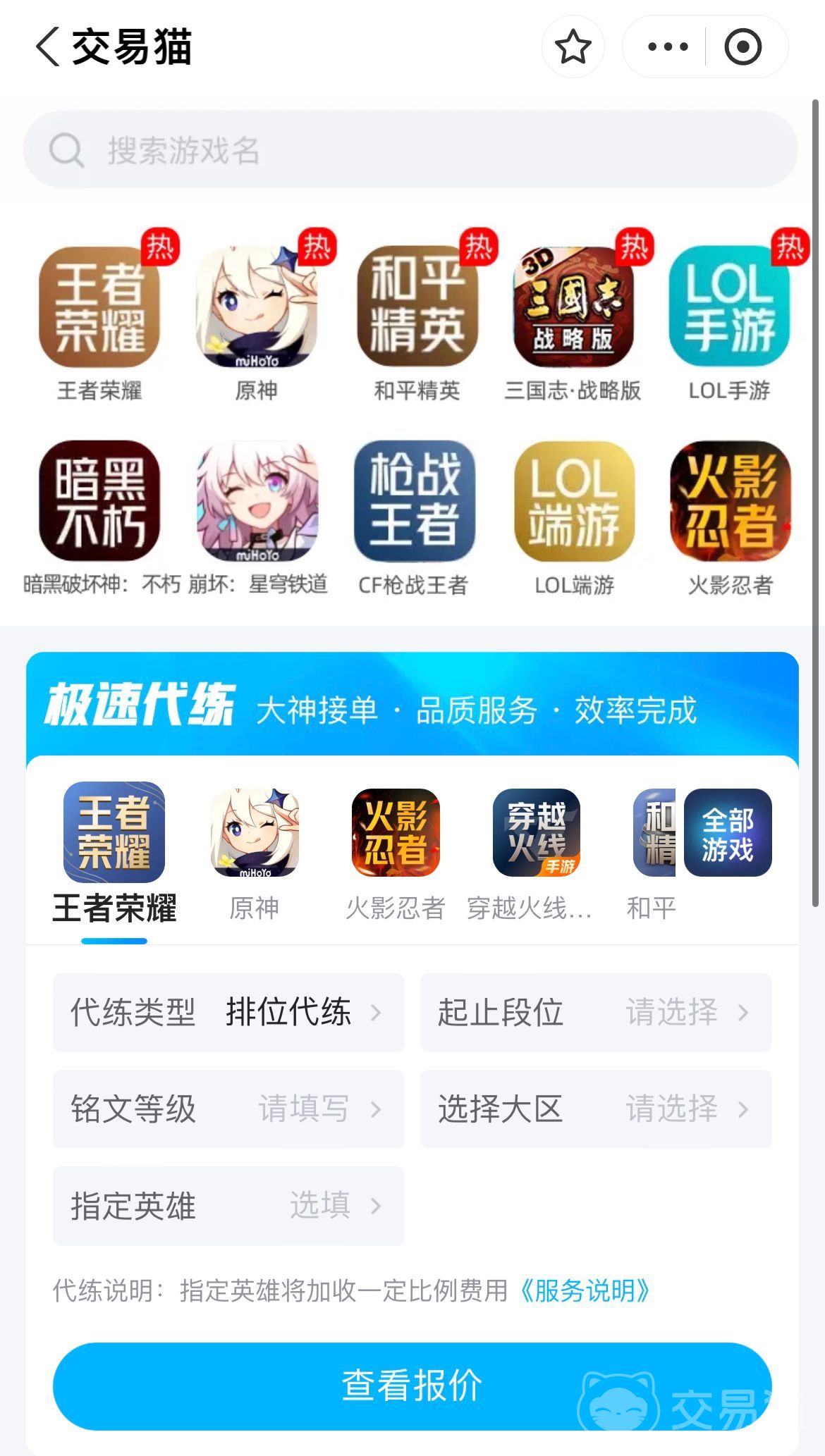Open the three-dot more menu
The height and width of the screenshot is (1456, 825).
tap(667, 47)
